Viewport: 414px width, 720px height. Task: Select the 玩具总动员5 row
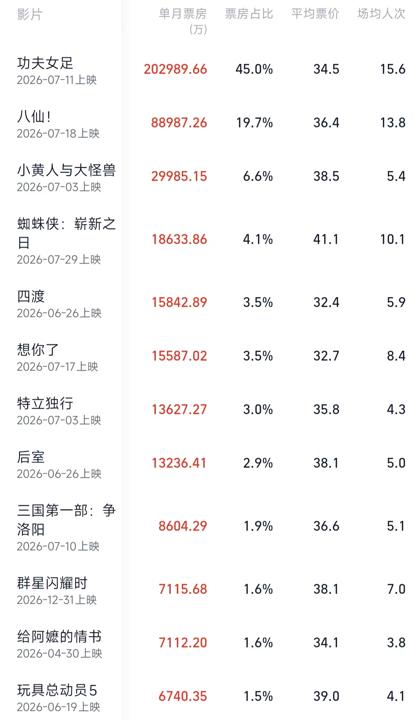pyautogui.click(x=207, y=695)
